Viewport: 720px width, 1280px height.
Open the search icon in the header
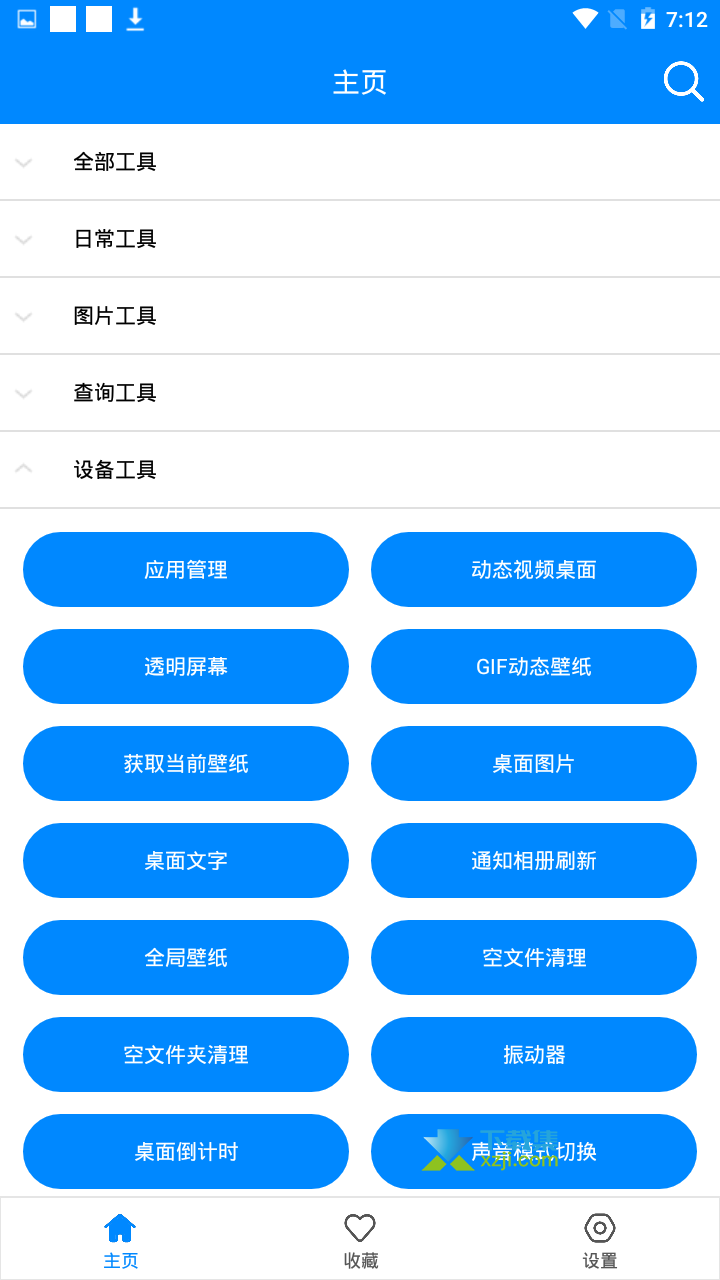click(x=684, y=82)
